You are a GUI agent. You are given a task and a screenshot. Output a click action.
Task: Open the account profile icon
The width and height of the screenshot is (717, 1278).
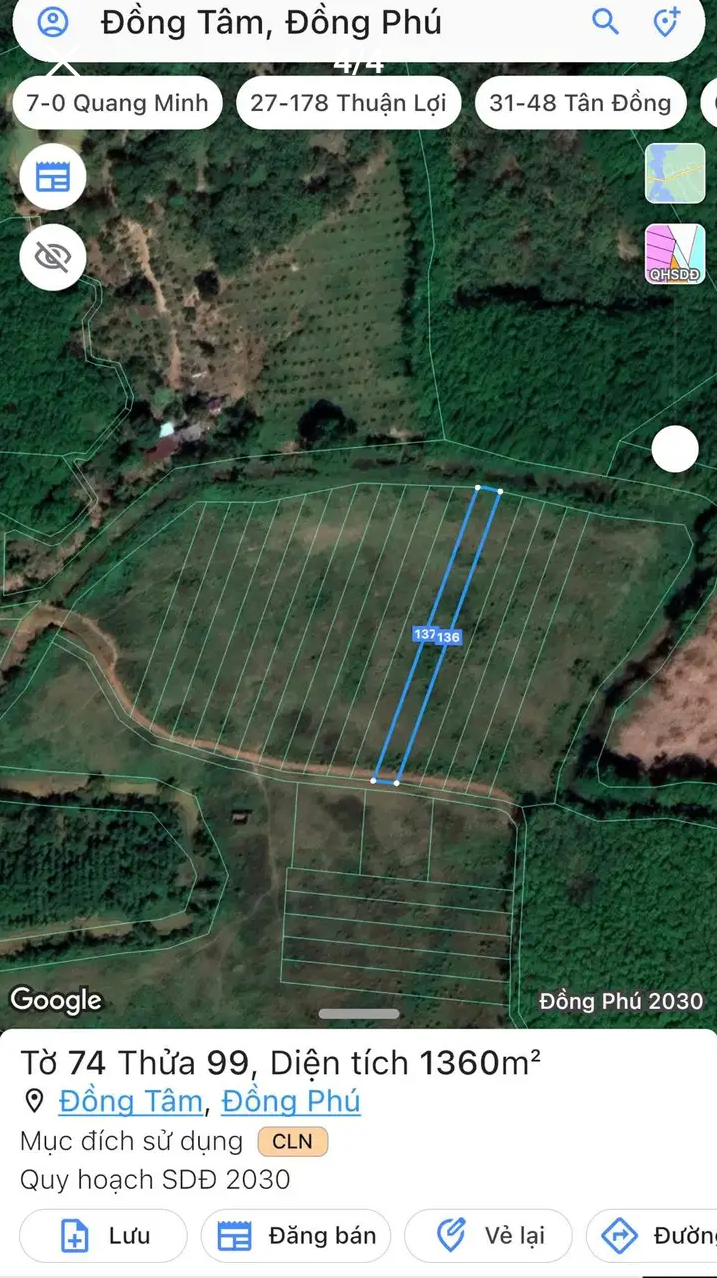(53, 22)
